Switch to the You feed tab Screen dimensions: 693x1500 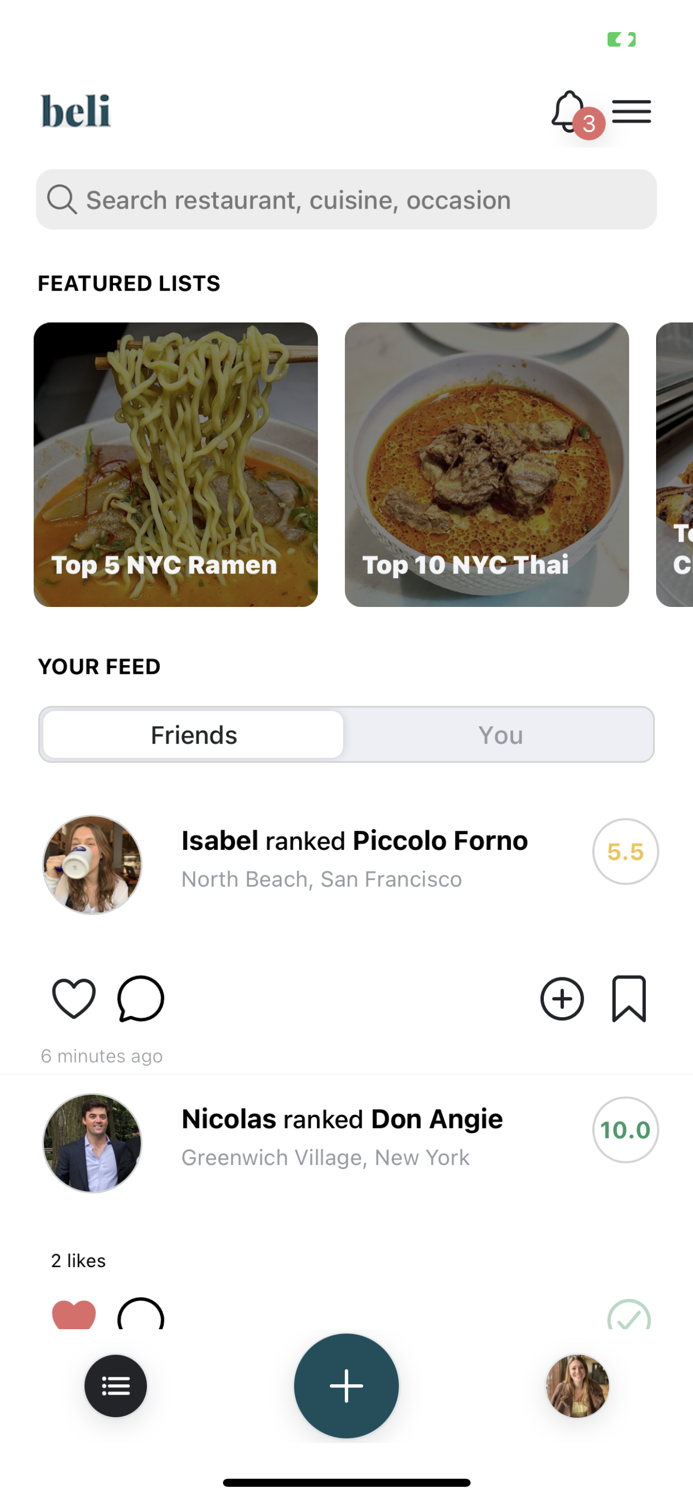tap(500, 735)
